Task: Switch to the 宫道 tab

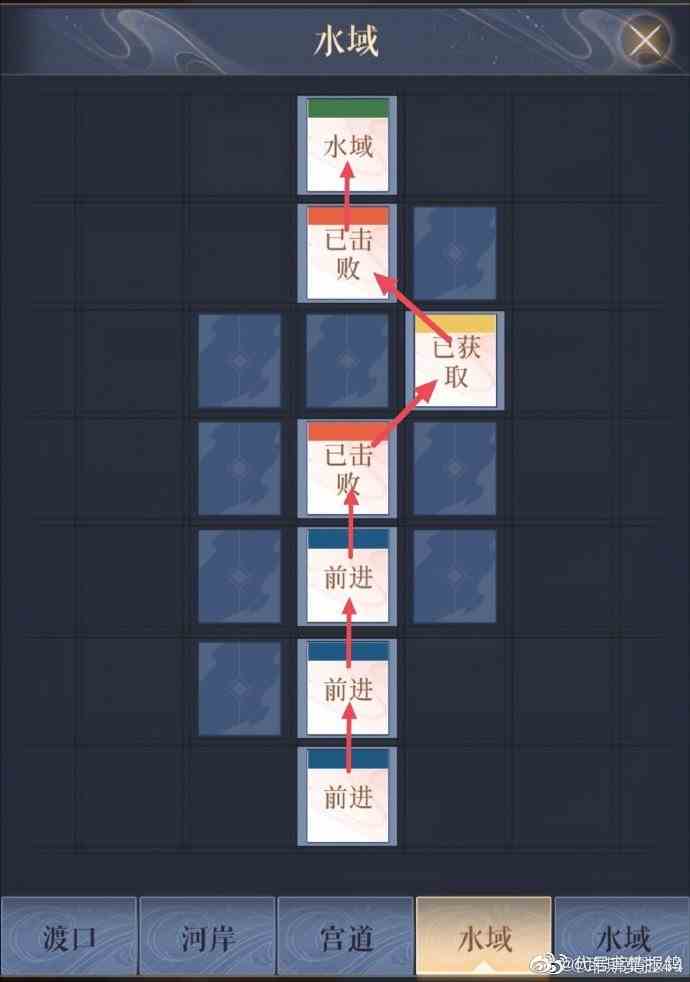Action: coord(345,939)
